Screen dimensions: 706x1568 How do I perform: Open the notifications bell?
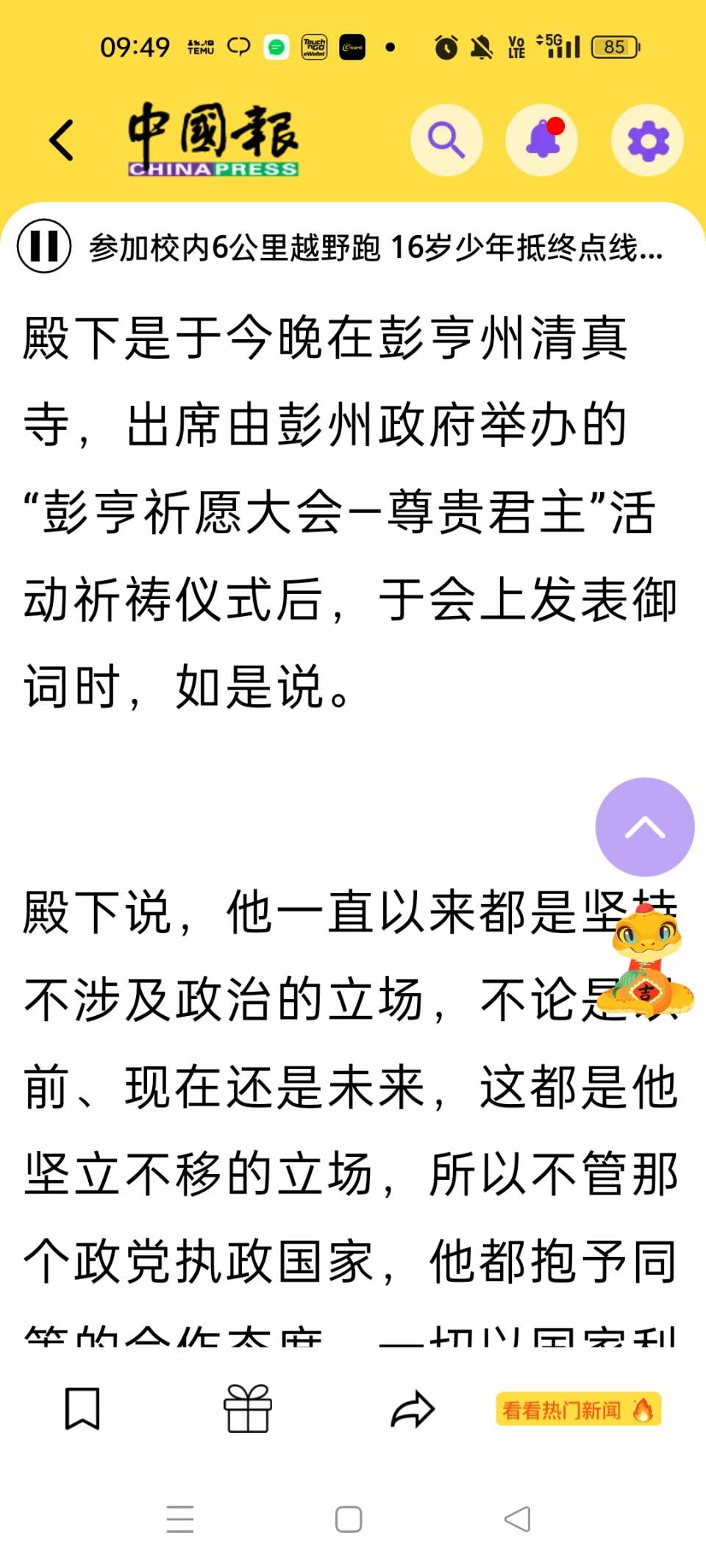[x=543, y=140]
